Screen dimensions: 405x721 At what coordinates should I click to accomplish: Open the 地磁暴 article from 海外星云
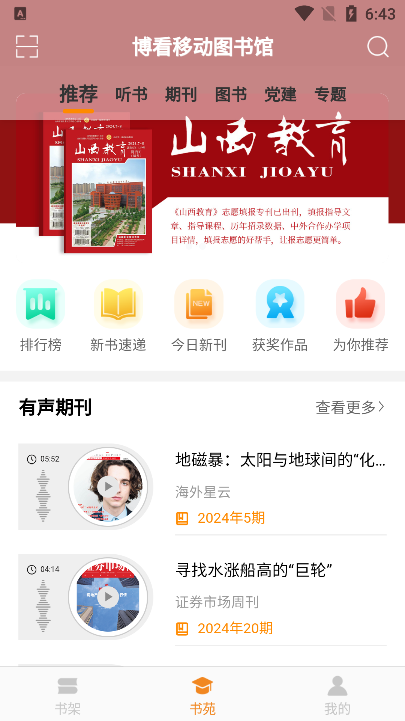(x=280, y=460)
